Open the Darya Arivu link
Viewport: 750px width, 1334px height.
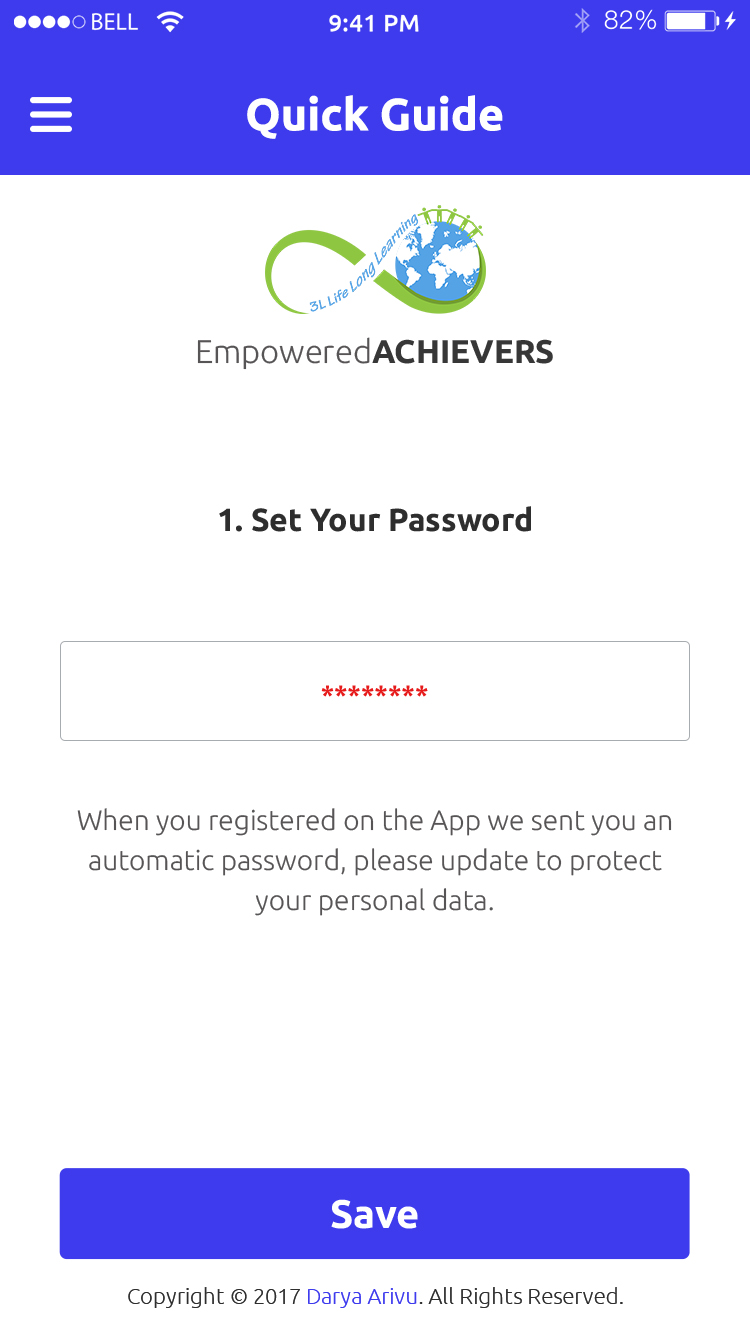click(x=363, y=1297)
